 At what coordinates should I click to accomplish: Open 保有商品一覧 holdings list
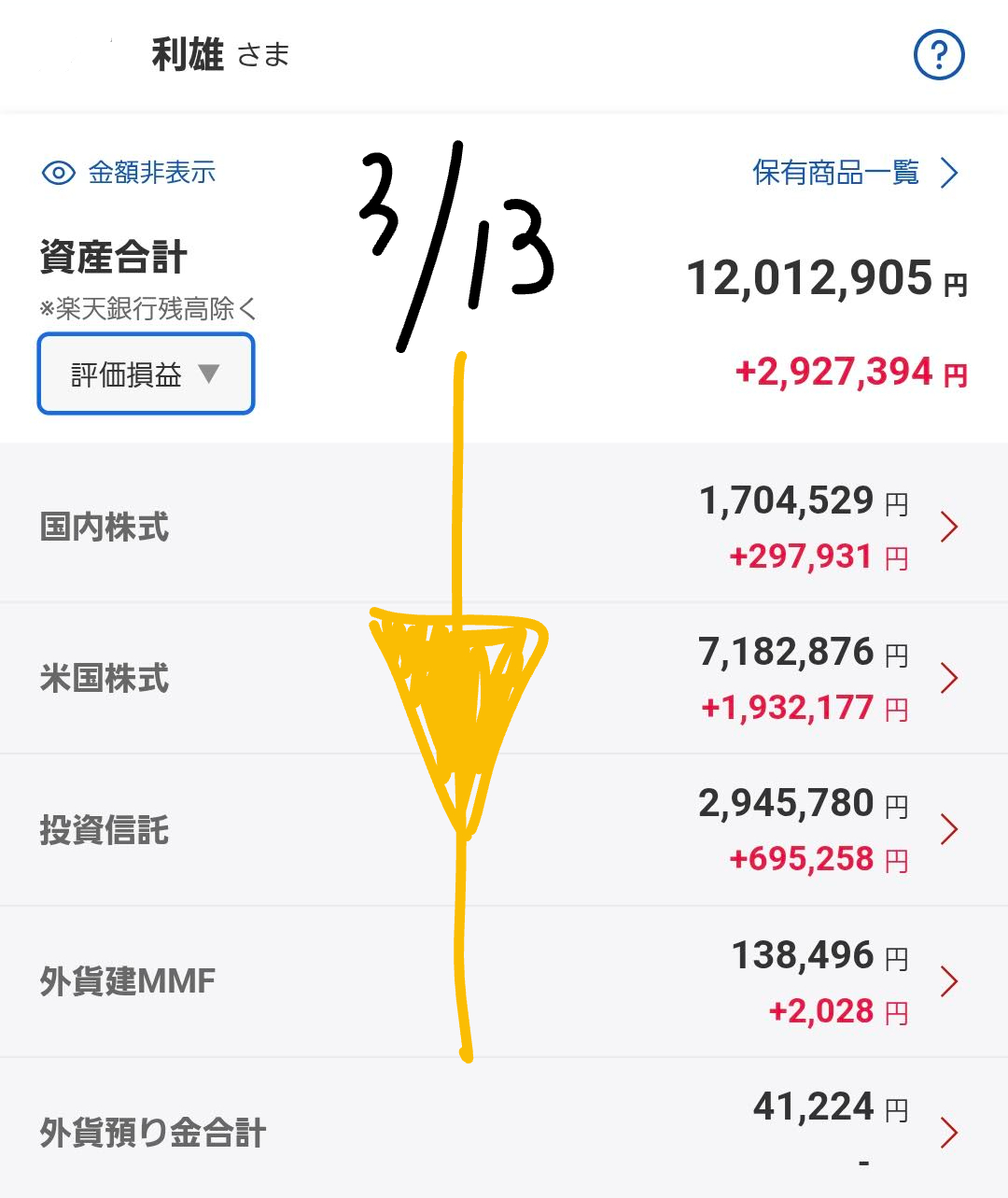click(854, 173)
